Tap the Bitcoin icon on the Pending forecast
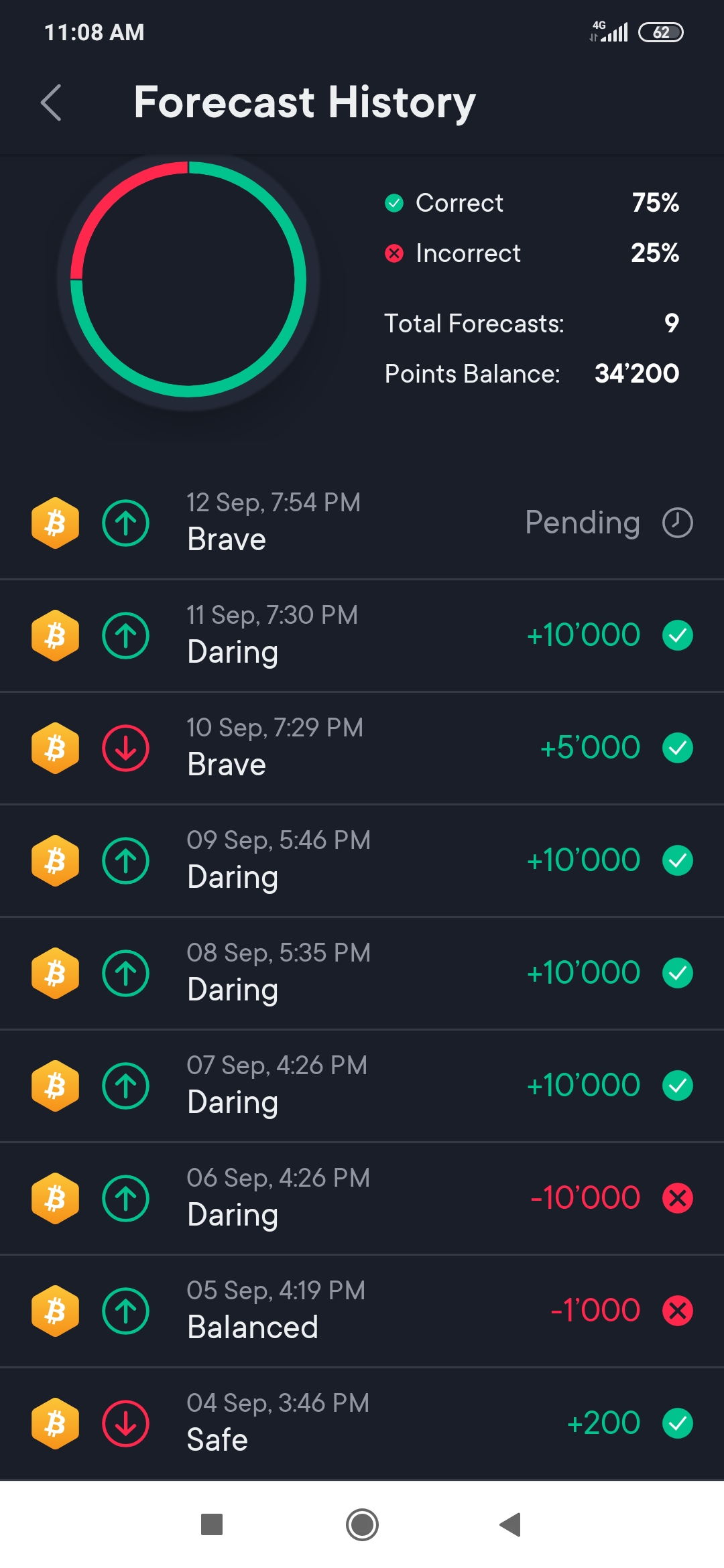 (55, 523)
